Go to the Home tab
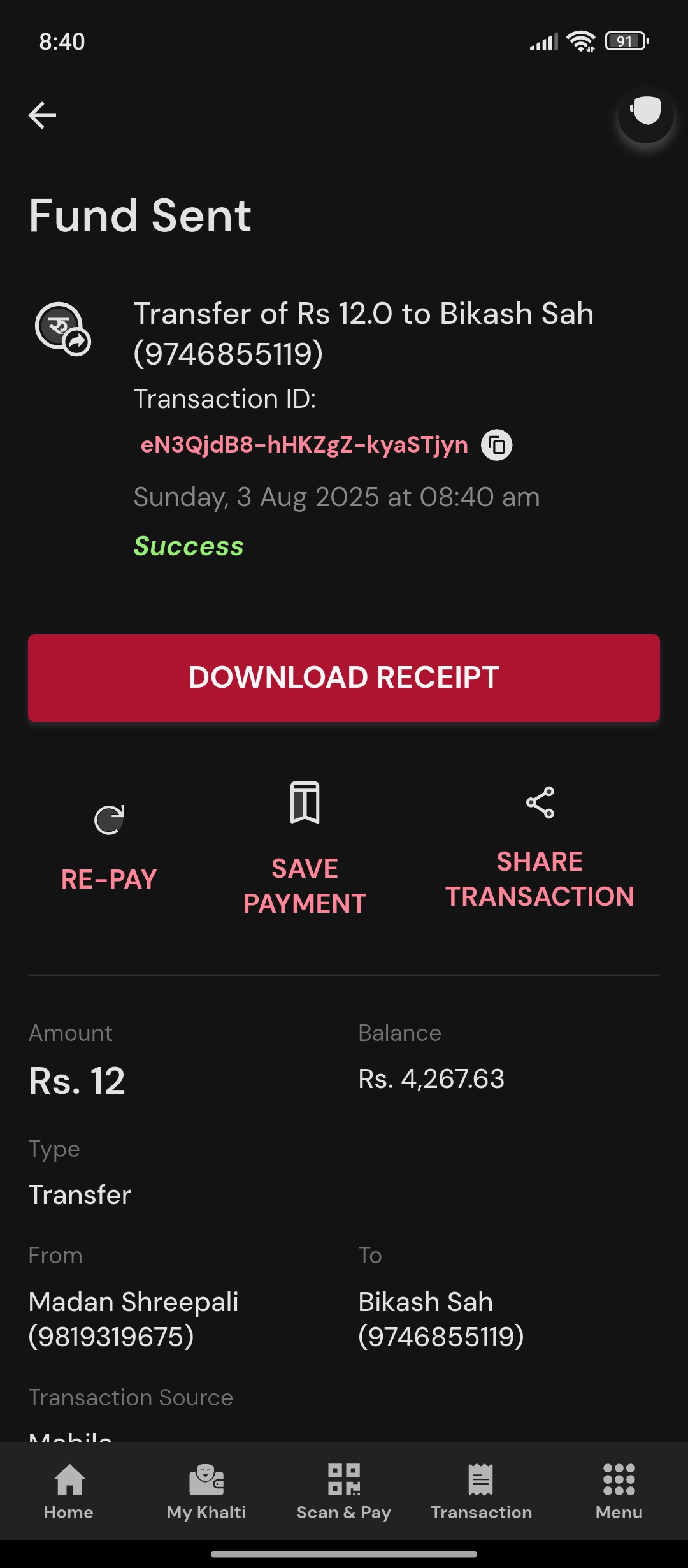This screenshot has width=688, height=1568. coord(69,1492)
